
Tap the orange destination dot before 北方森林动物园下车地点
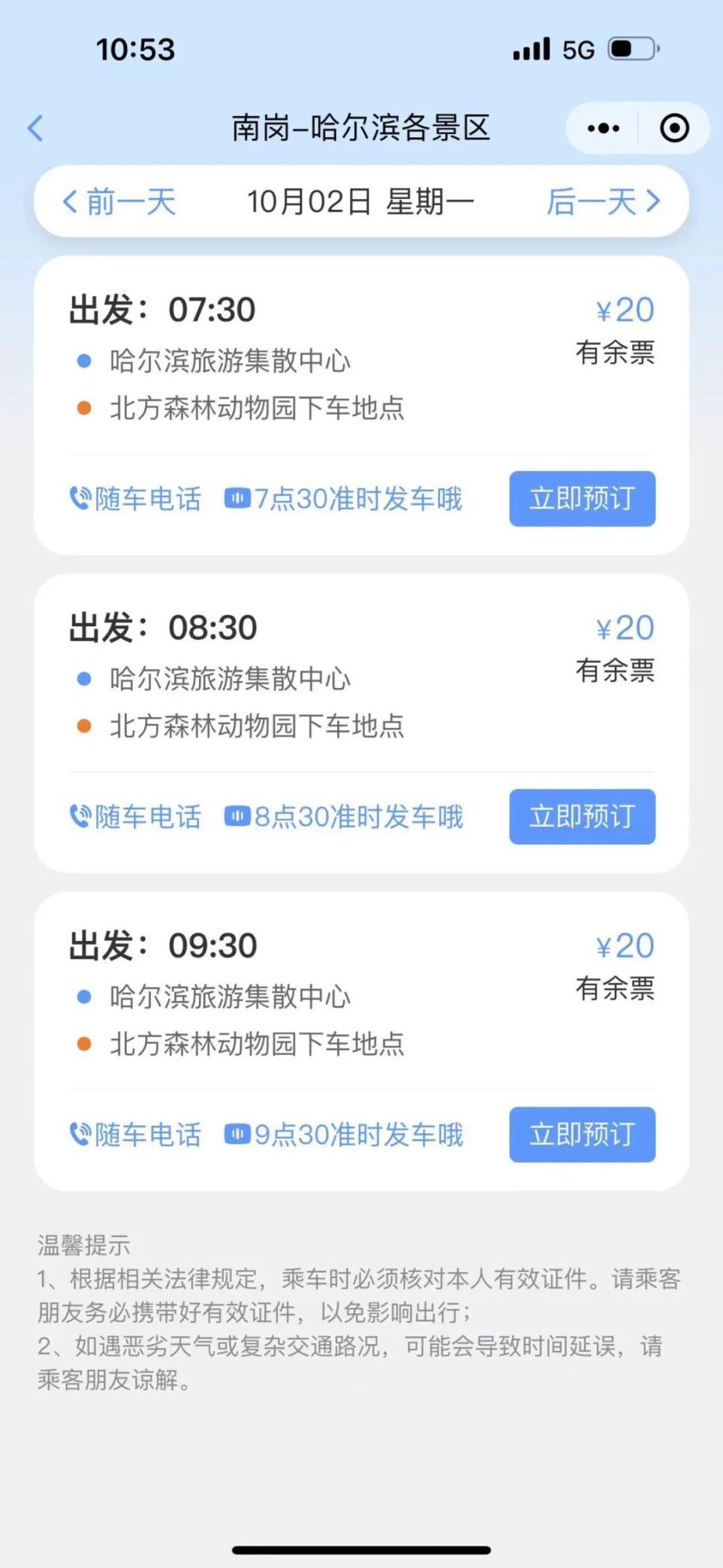click(x=83, y=408)
